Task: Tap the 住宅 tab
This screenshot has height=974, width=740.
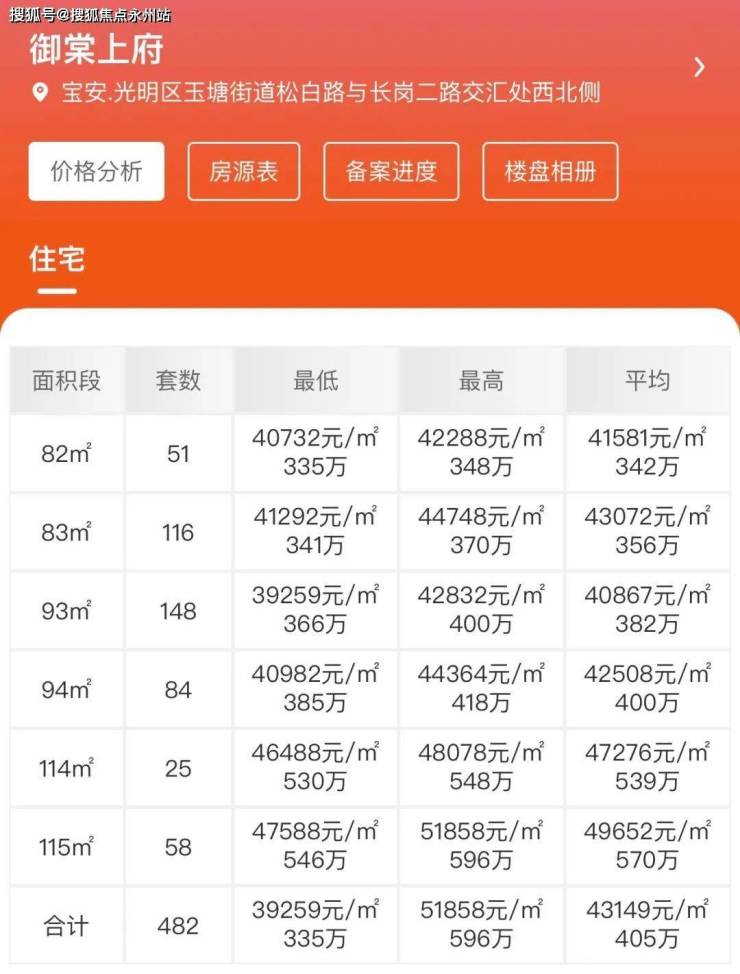Action: point(57,260)
